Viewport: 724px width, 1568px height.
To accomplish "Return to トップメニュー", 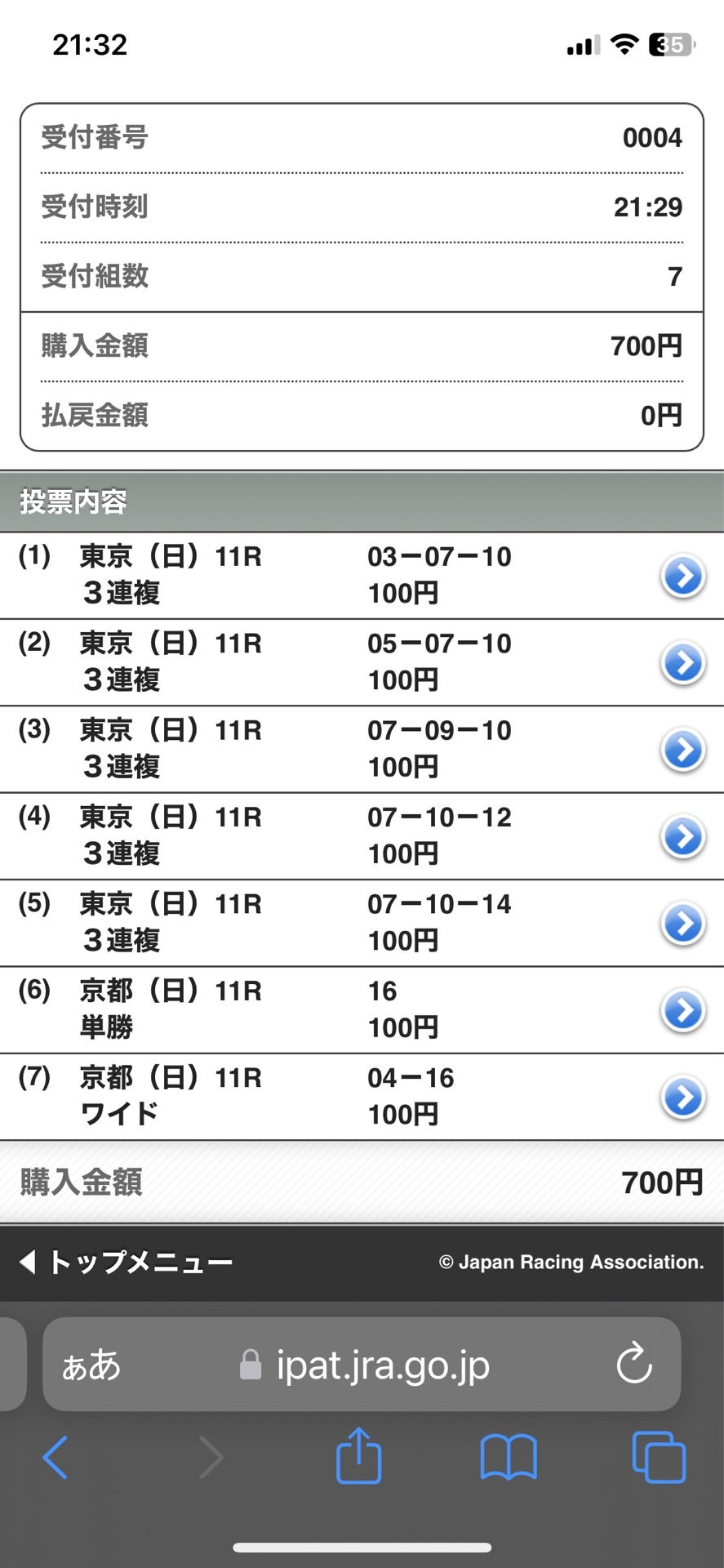I will [x=127, y=1262].
